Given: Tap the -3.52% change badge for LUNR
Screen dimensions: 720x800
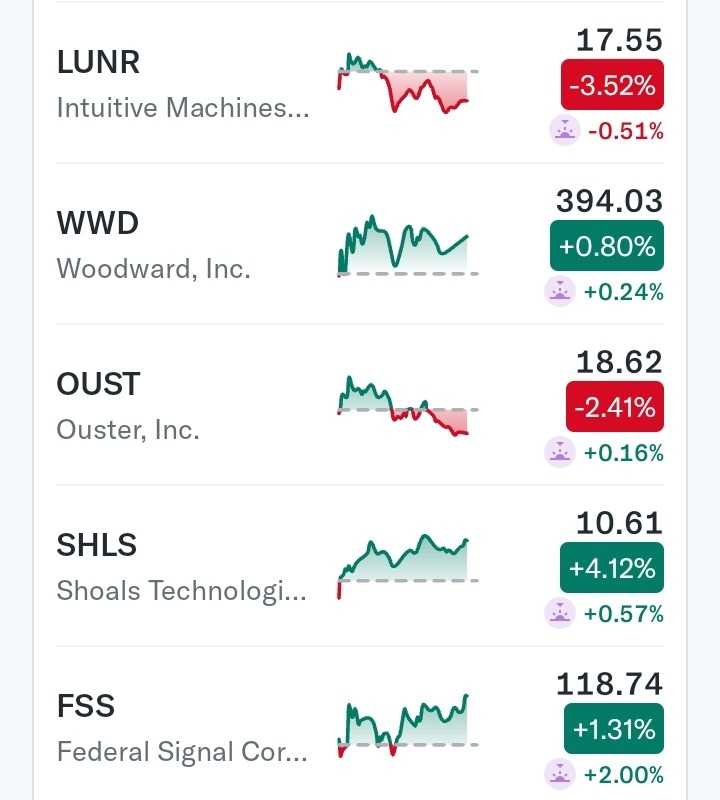Looking at the screenshot, I should (612, 86).
